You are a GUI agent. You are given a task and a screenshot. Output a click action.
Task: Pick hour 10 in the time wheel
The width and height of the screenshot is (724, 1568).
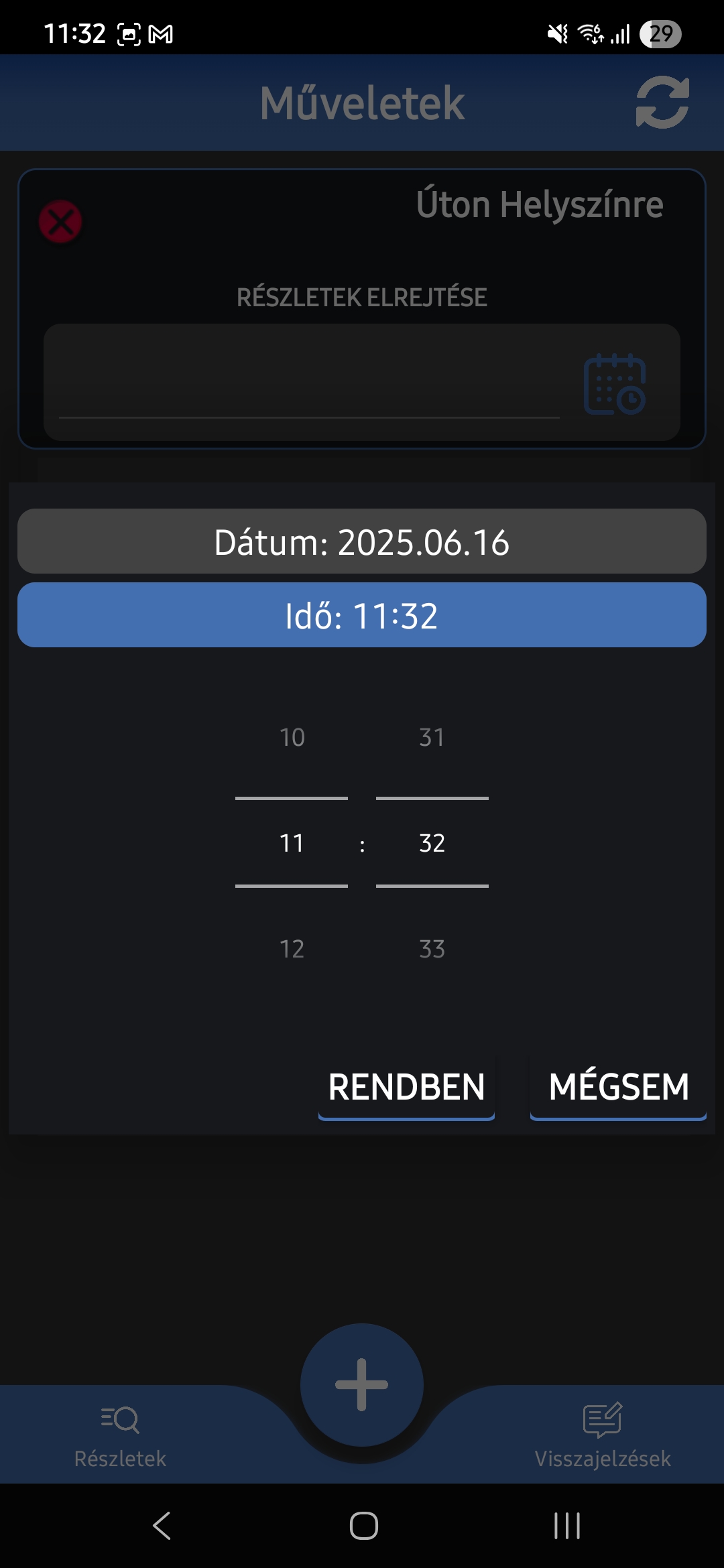[292, 738]
